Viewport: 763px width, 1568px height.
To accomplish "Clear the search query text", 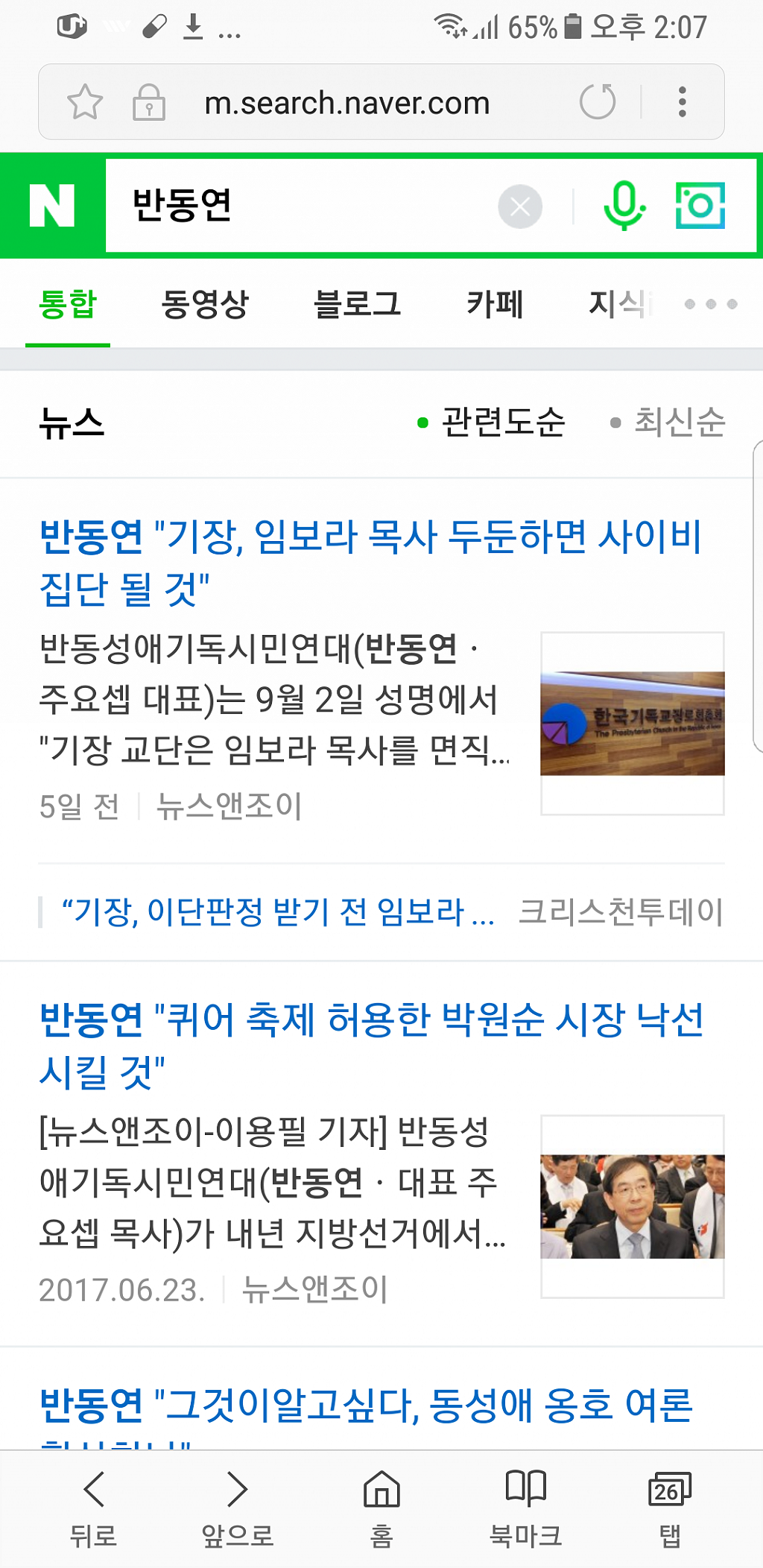I will click(x=520, y=206).
